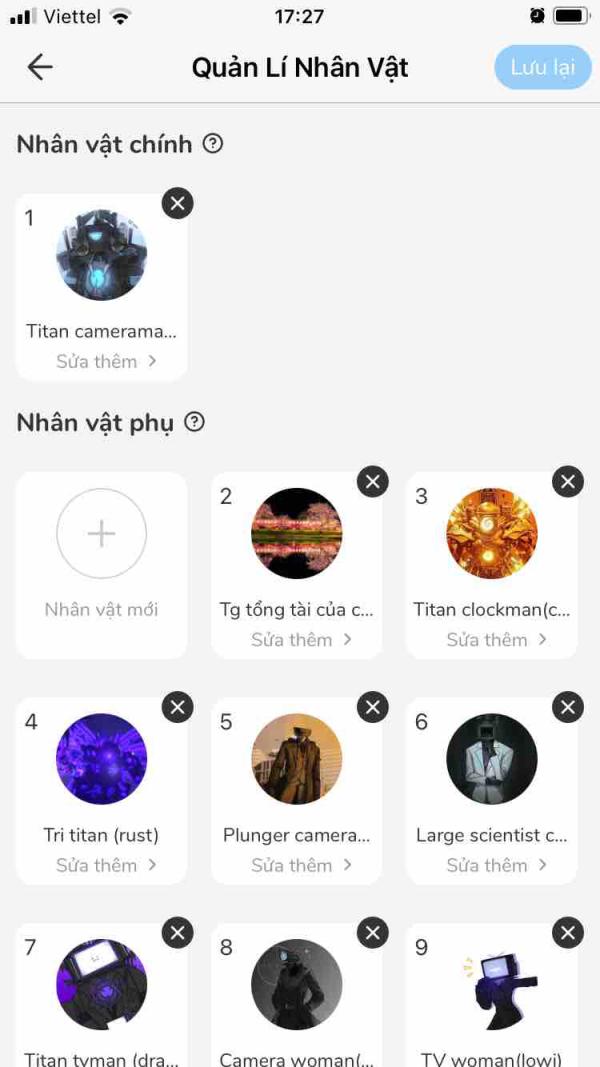The height and width of the screenshot is (1067, 600).
Task: Remove the TV woman character
Action: coord(568,933)
